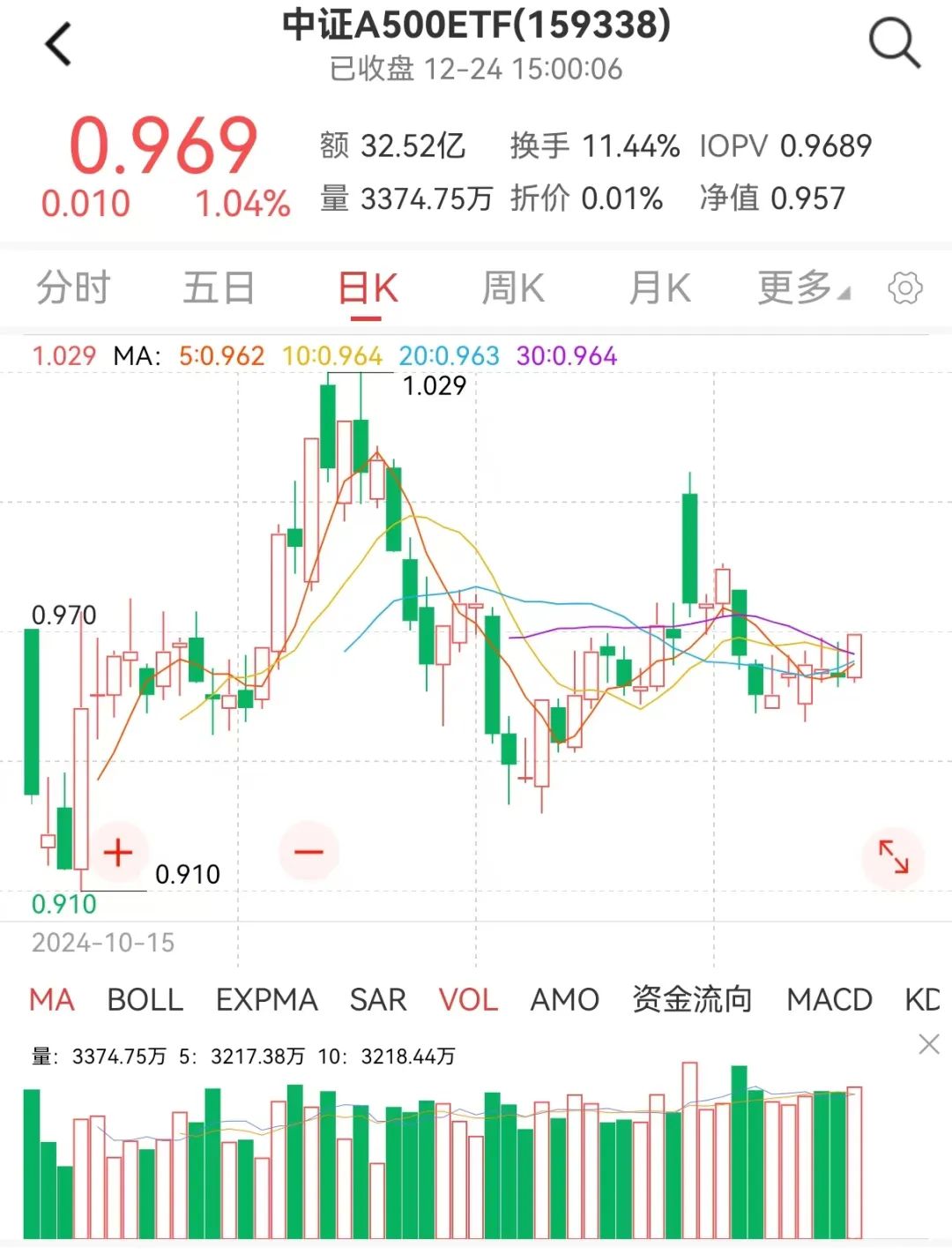Select the EXPMA indicator
The image size is (952, 1254).
pos(266,1000)
